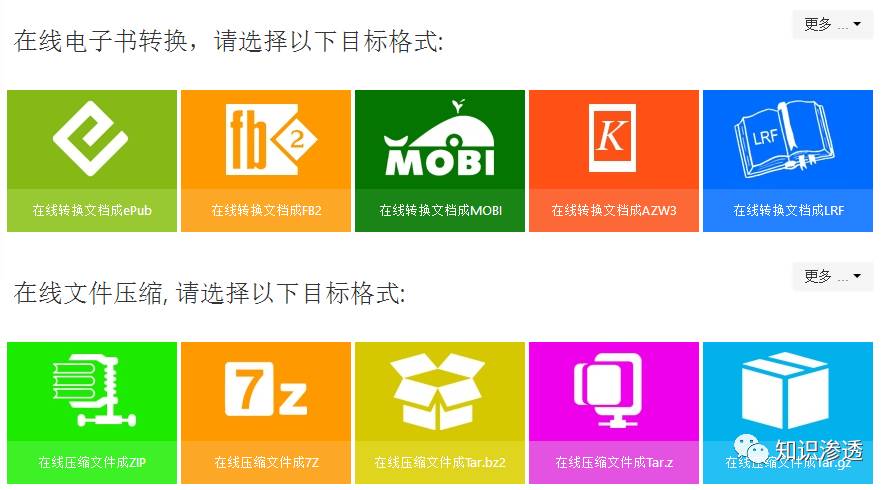Select the FB2 conversion tile

[266, 161]
